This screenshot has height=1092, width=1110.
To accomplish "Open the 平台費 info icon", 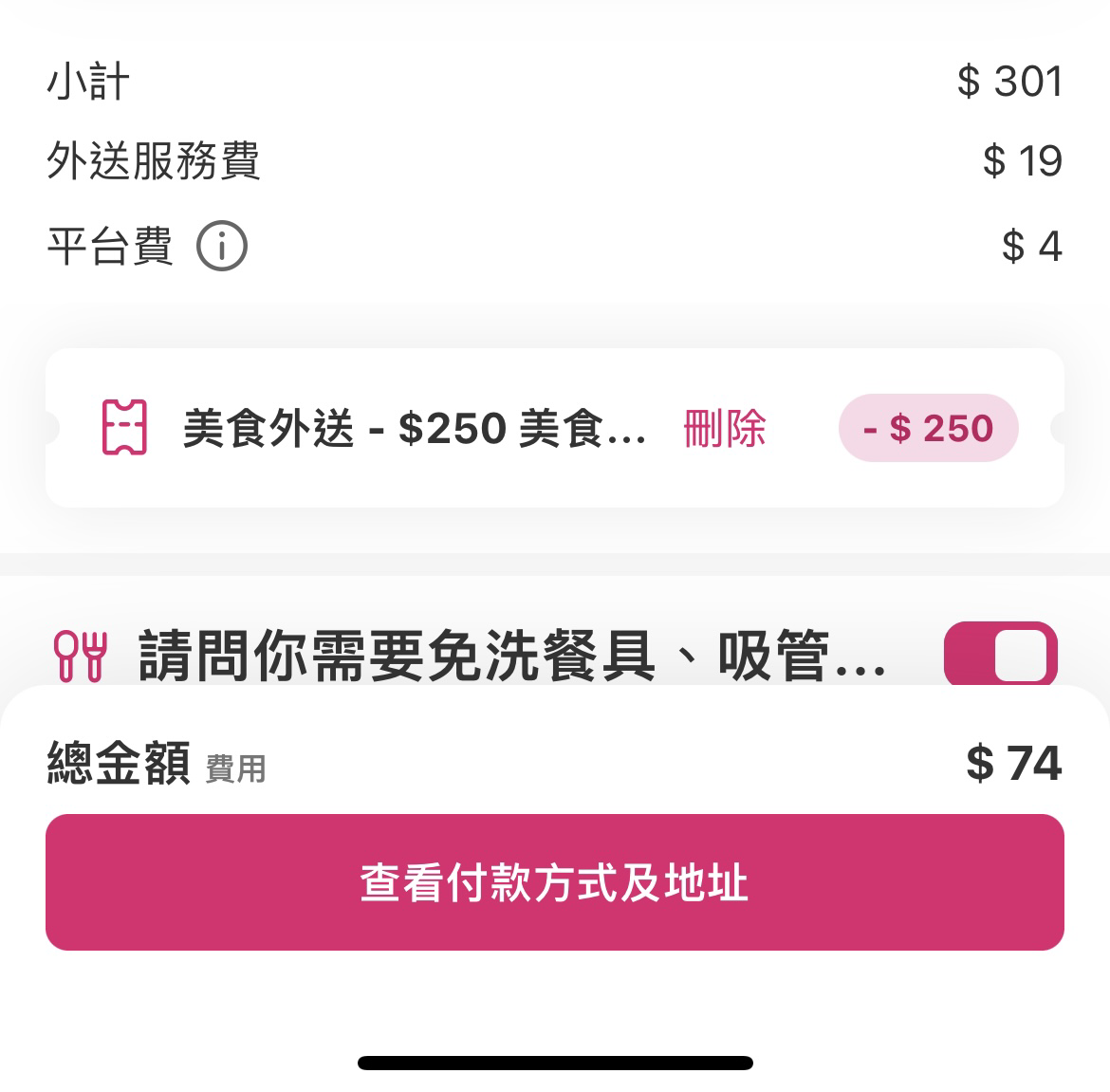I will pos(222,247).
